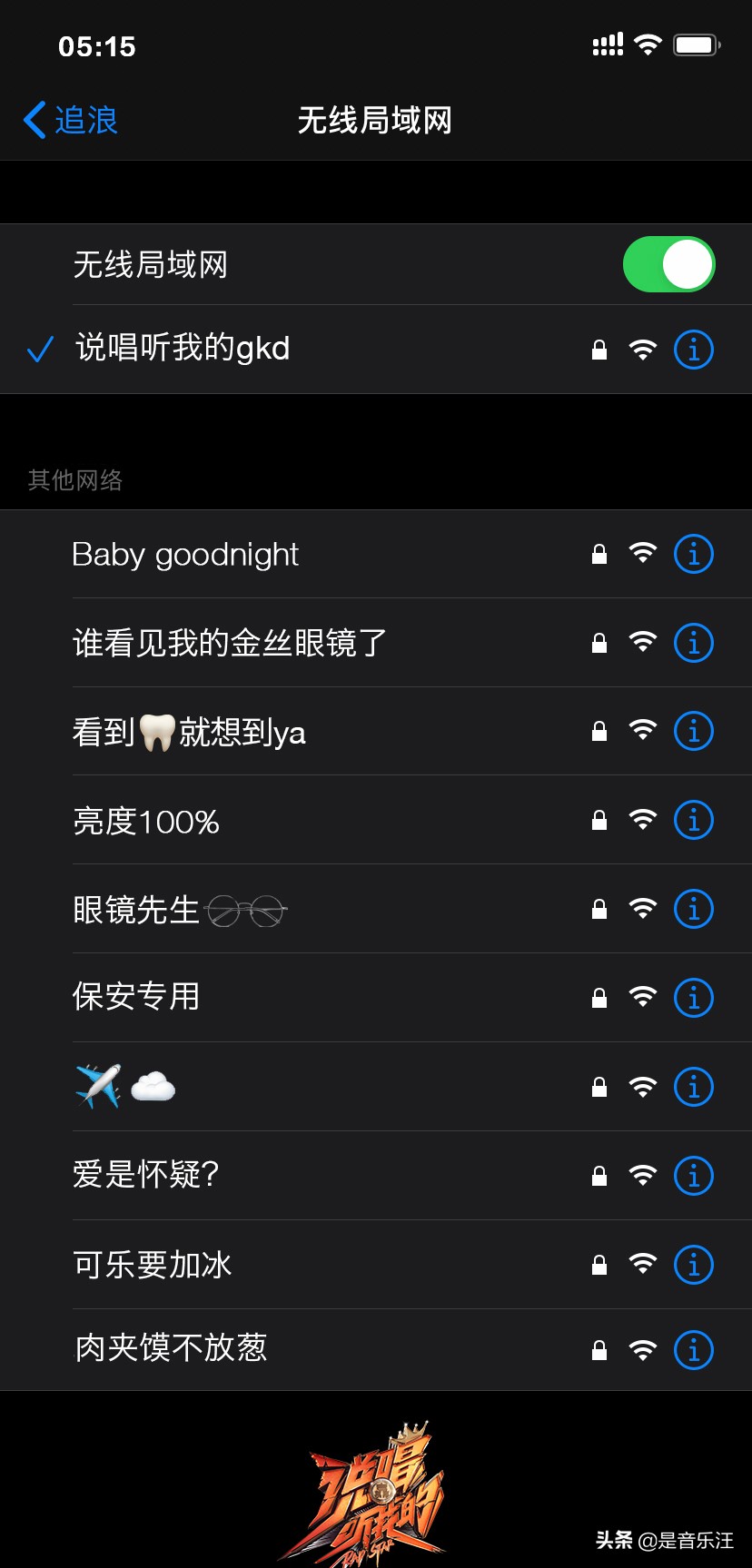The image size is (752, 1568).
Task: Open info disclosure for 谁看见我的金丝眼镜了
Action: click(693, 642)
